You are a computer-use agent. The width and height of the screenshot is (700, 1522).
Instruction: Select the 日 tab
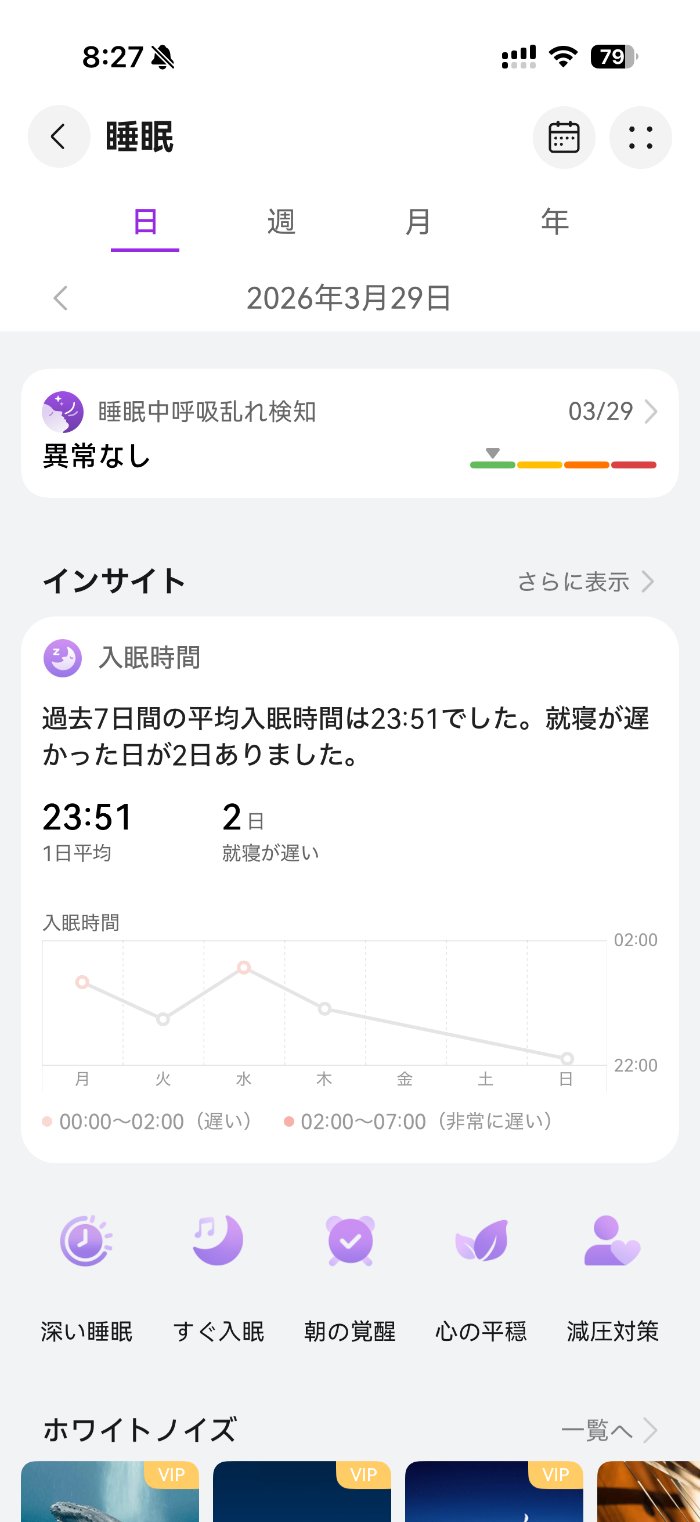pos(145,222)
